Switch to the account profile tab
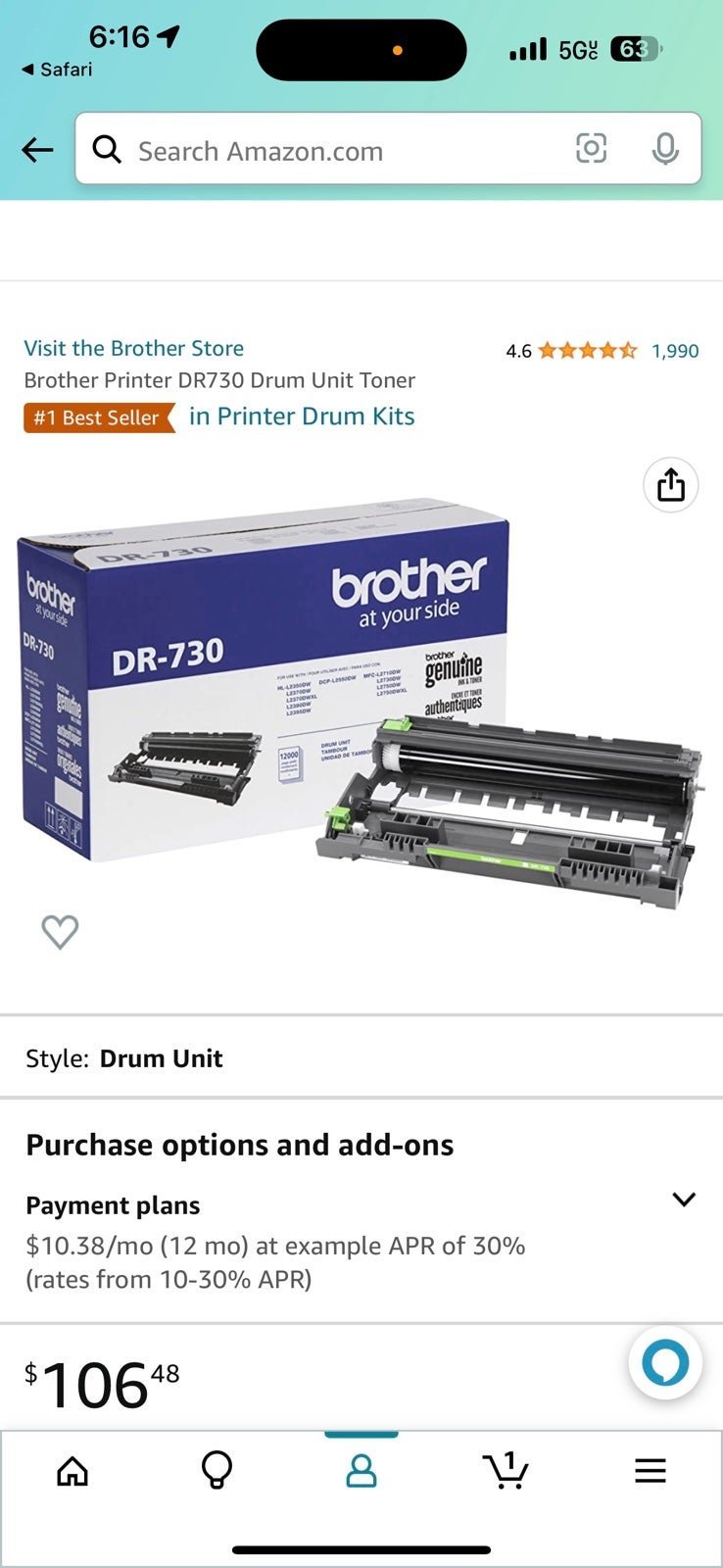Screen dimensions: 723x1568 [361, 1470]
